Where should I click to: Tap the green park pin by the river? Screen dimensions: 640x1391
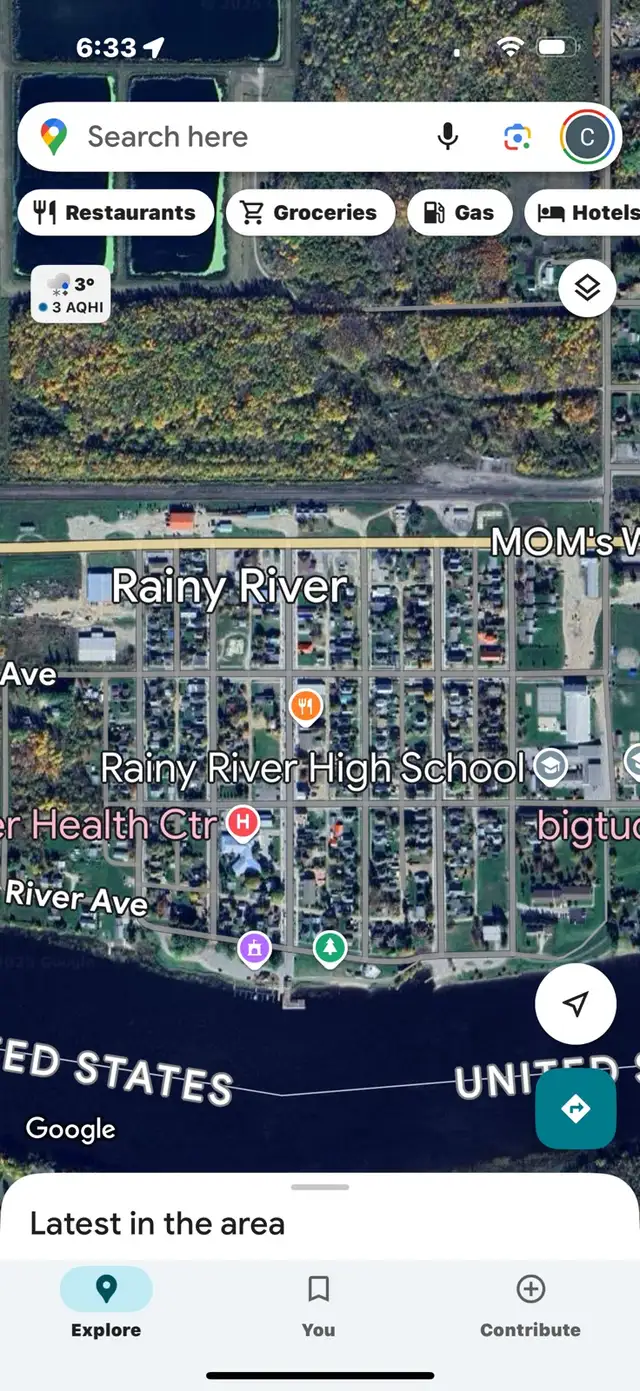pos(329,948)
